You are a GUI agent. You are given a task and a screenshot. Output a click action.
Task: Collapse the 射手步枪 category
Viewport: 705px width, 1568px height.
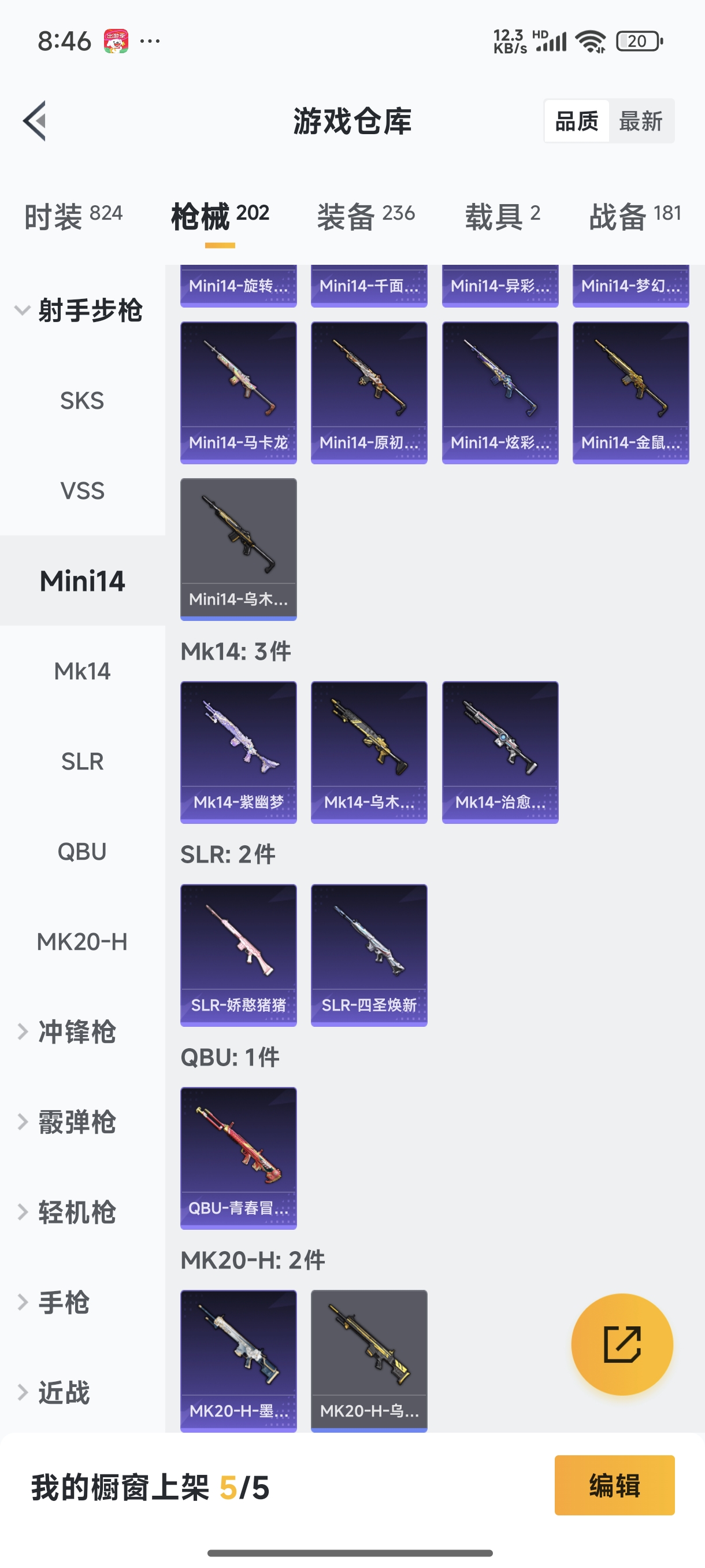79,310
